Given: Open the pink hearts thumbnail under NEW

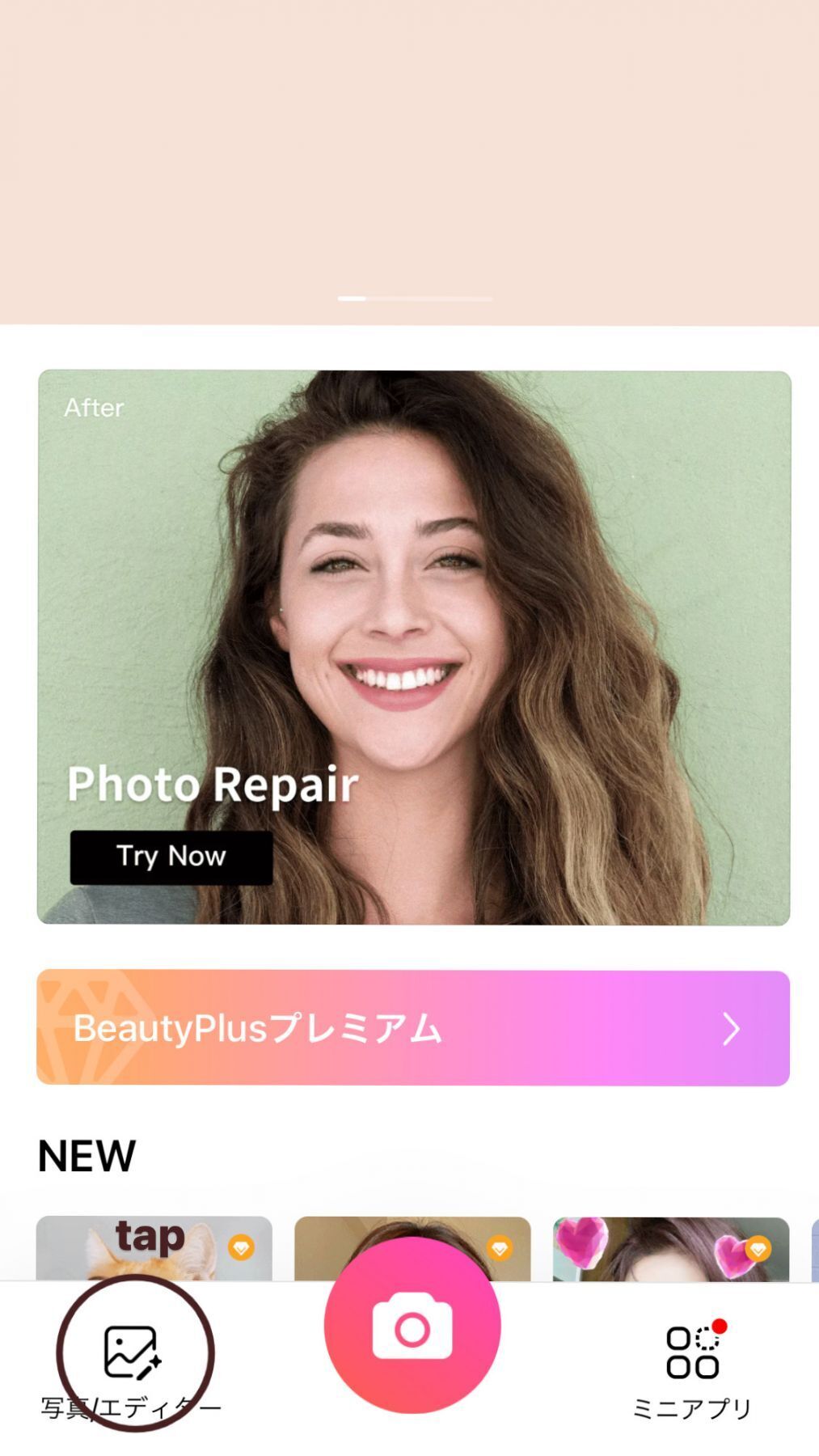Looking at the screenshot, I should pyautogui.click(x=670, y=1249).
